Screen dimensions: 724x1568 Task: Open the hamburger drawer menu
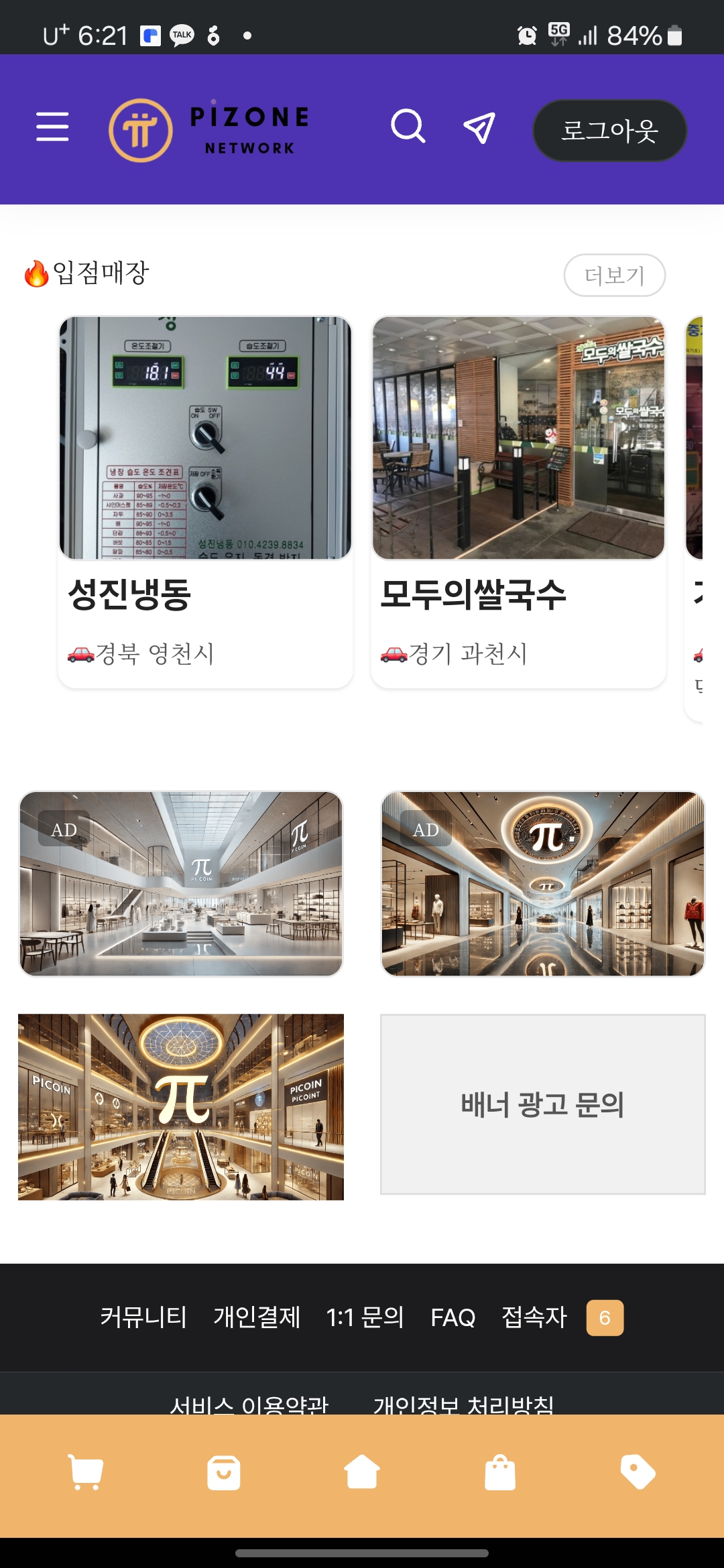coord(52,127)
